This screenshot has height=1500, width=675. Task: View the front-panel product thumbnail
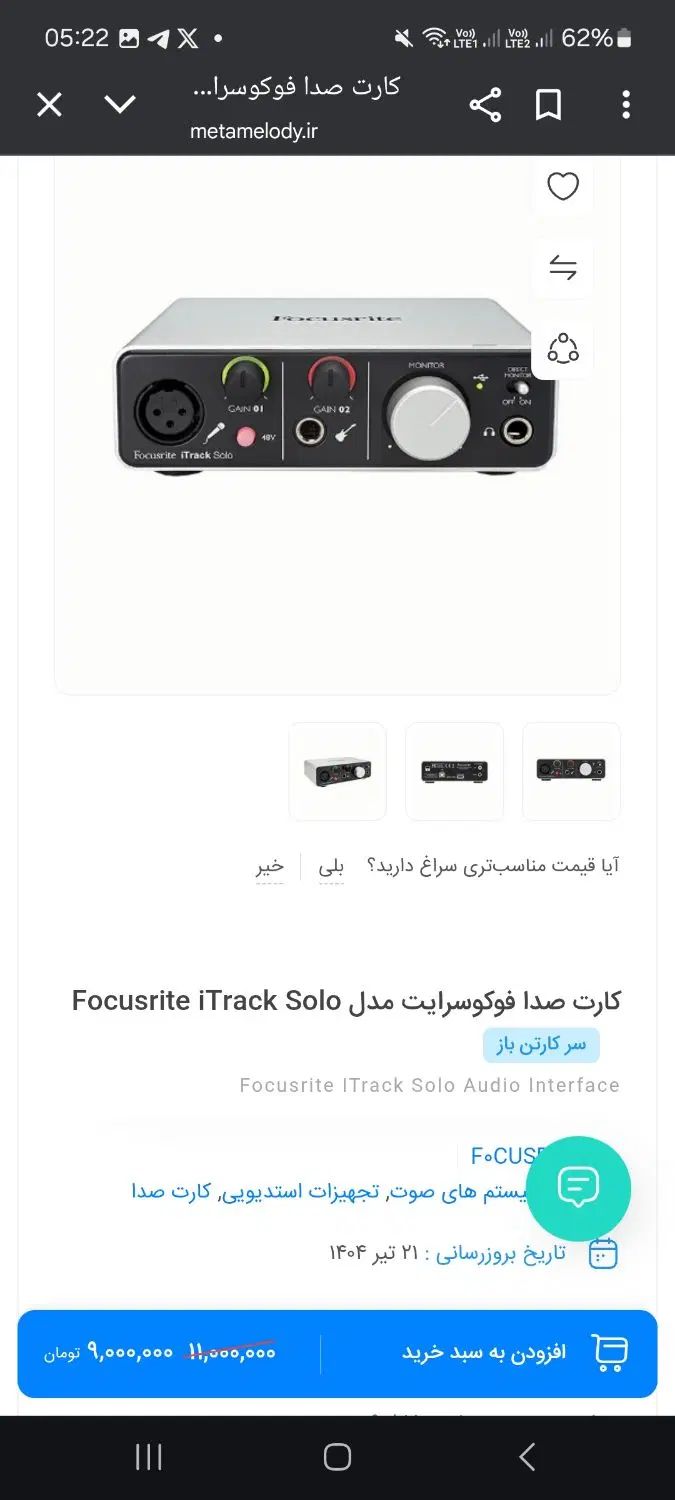click(x=571, y=771)
